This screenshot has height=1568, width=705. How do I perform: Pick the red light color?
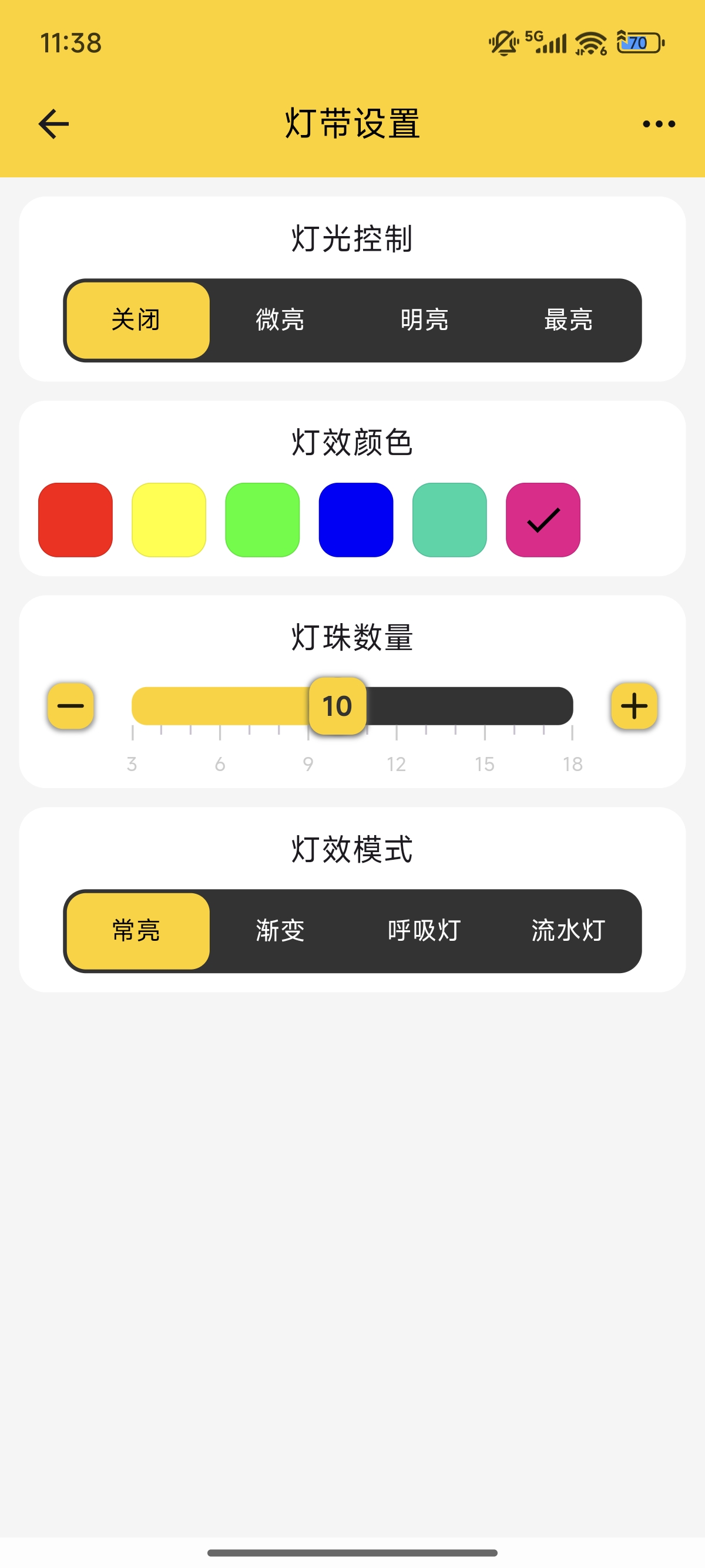click(75, 520)
